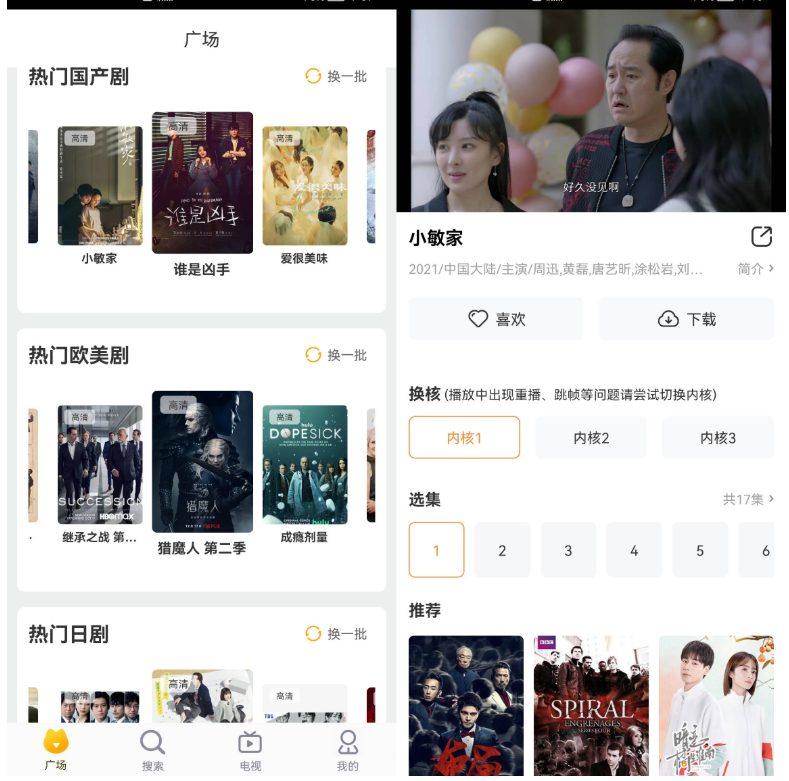Go to the 我的 tab
Viewport: 789px width, 781px height.
347,750
